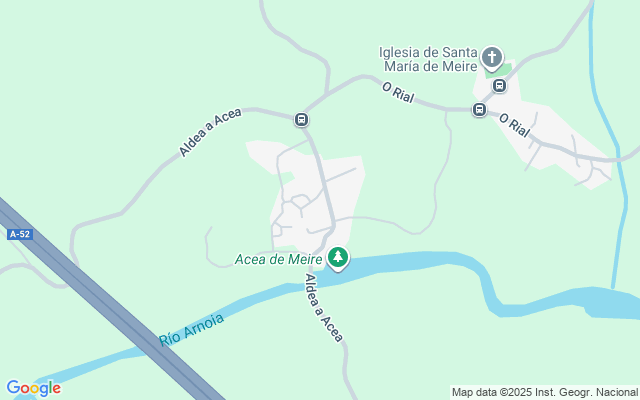This screenshot has height=400, width=640.
Task: Open the bus stop closest to the church
Action: click(x=499, y=86)
